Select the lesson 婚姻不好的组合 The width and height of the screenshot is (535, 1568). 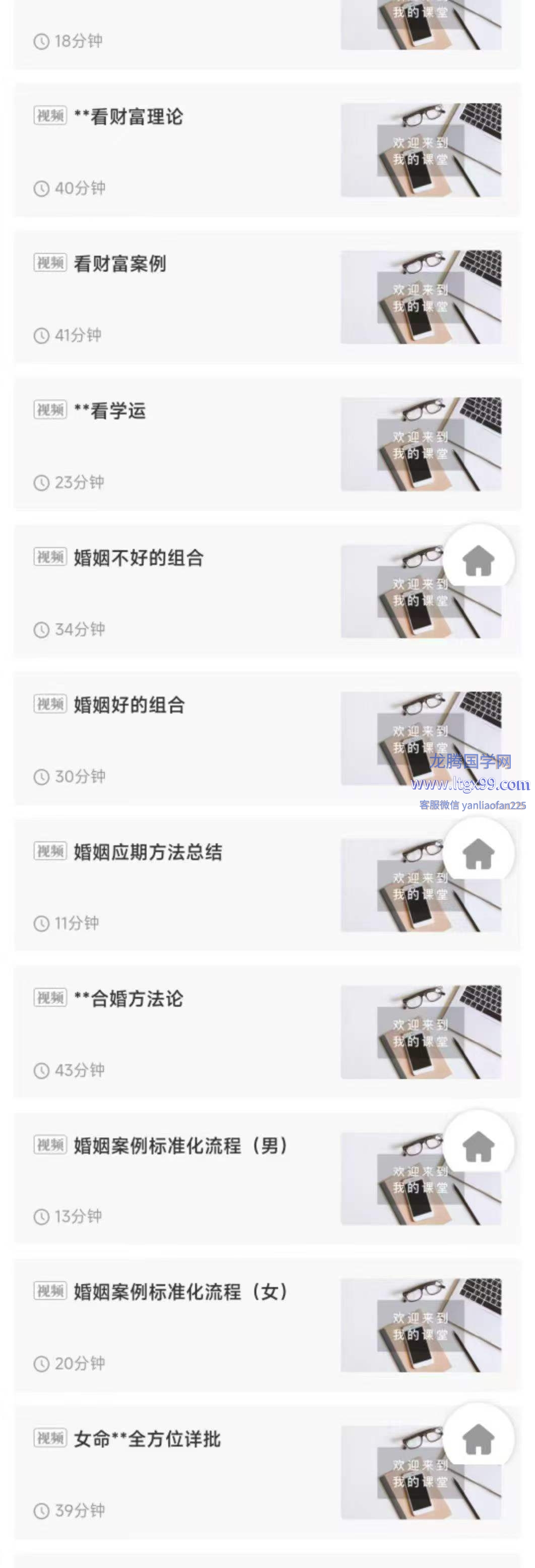[139, 558]
